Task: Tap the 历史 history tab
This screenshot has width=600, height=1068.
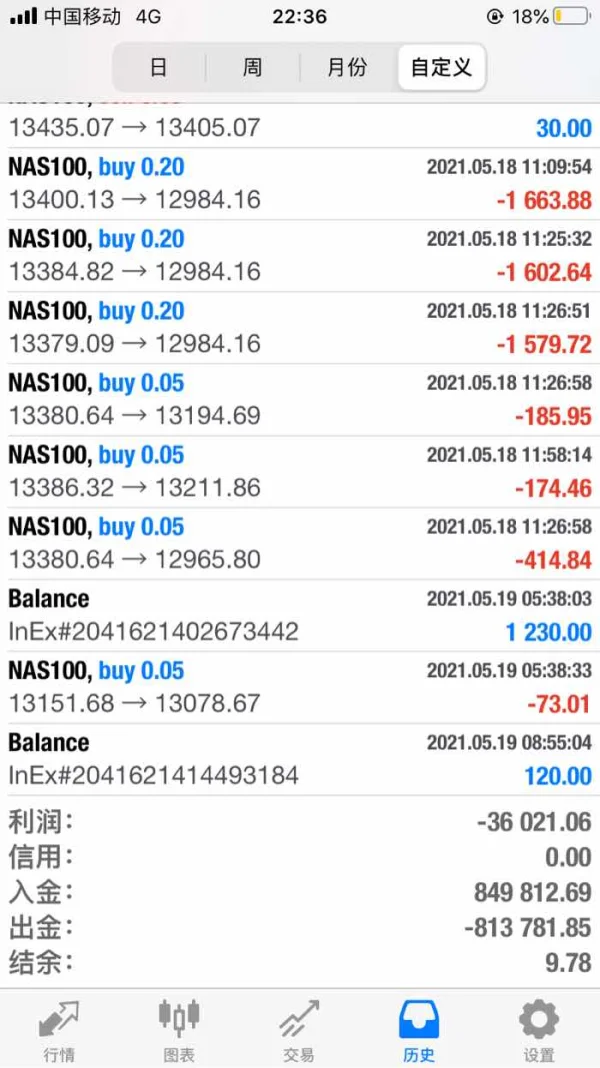Action: coord(419,1030)
